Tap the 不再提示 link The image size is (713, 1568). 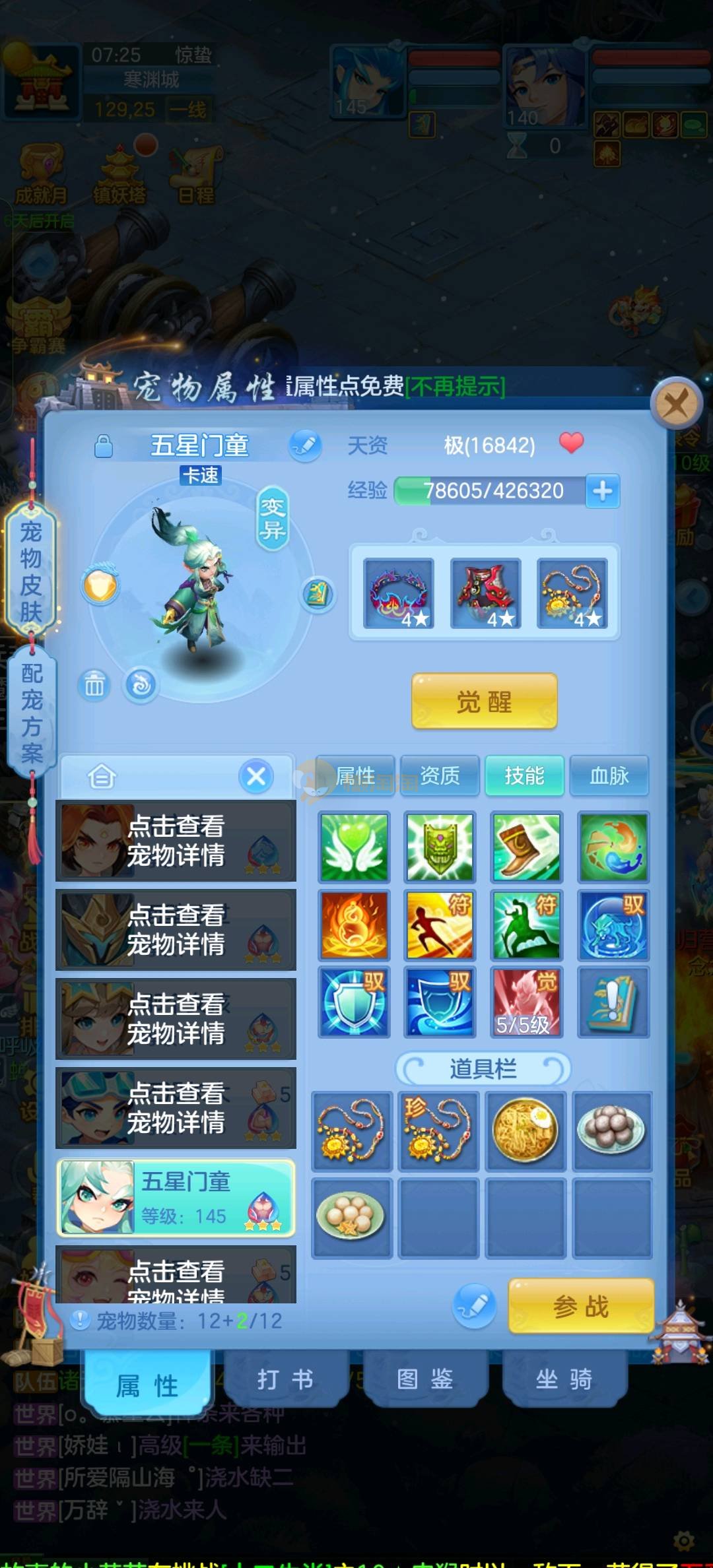[455, 386]
